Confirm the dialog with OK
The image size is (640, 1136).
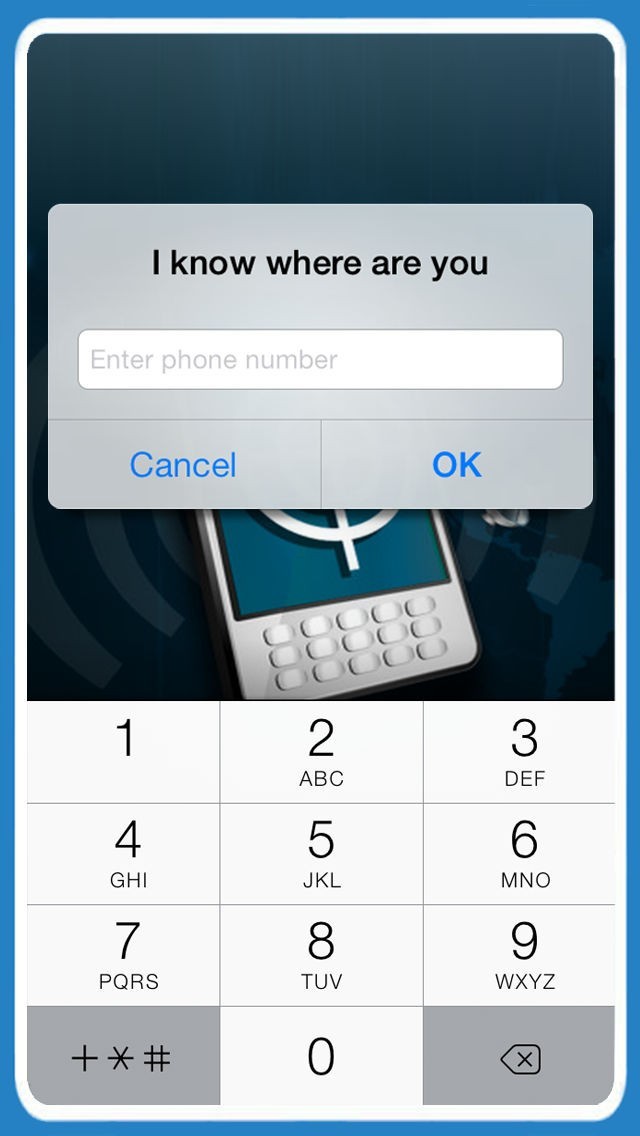(457, 464)
